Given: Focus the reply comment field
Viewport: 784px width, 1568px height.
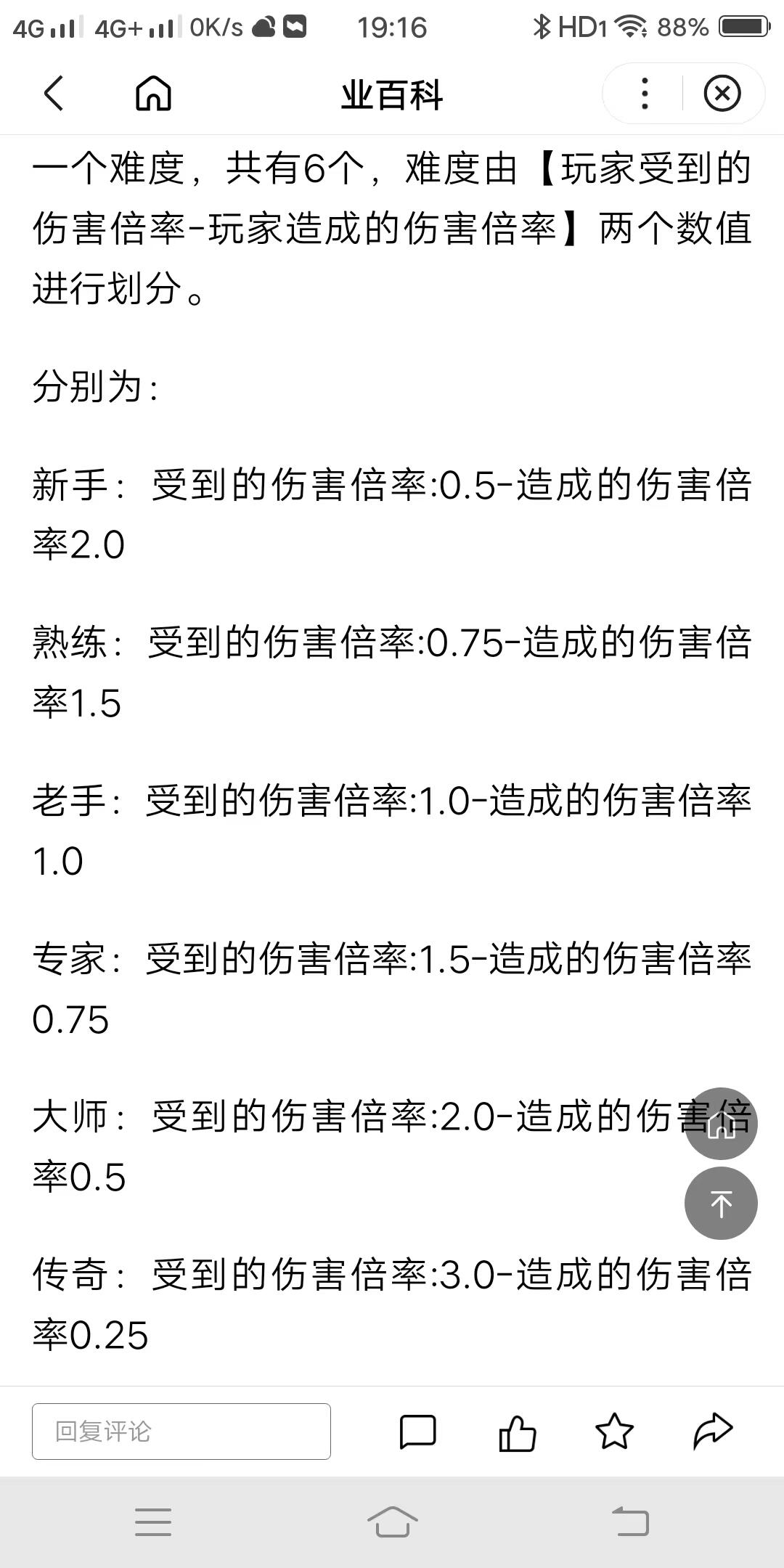Looking at the screenshot, I should [x=181, y=1432].
